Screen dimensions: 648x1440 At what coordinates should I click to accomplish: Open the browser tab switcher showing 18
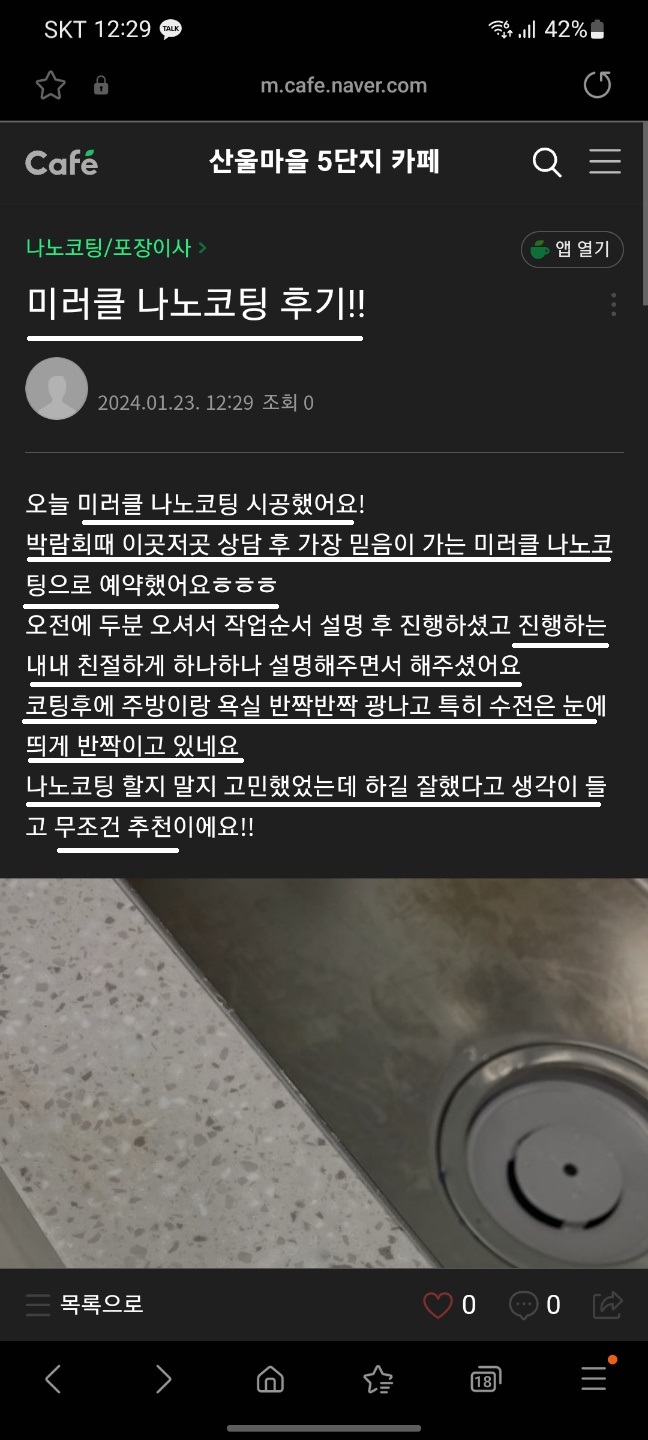tap(485, 1380)
